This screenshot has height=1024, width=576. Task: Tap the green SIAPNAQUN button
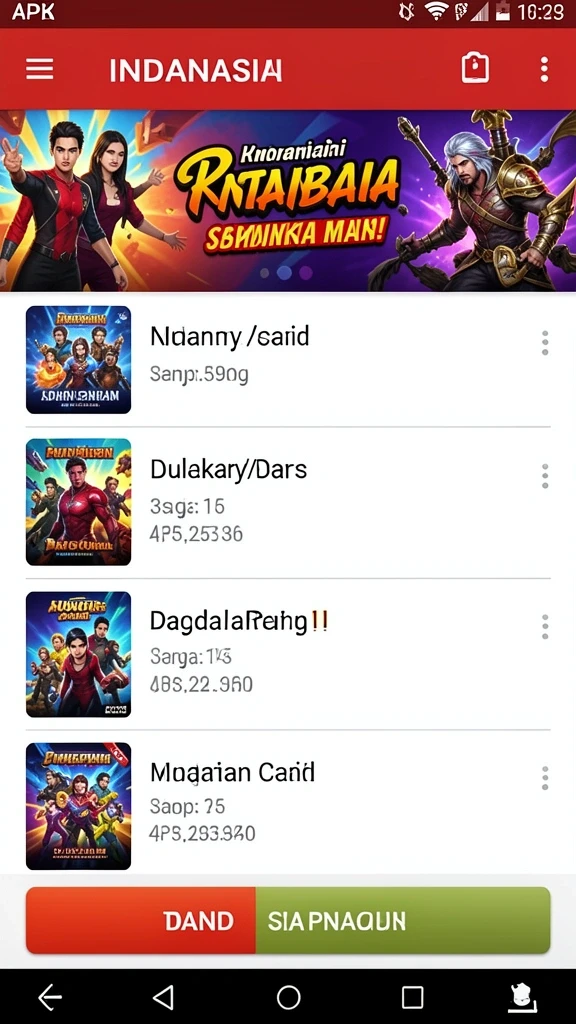pos(403,921)
